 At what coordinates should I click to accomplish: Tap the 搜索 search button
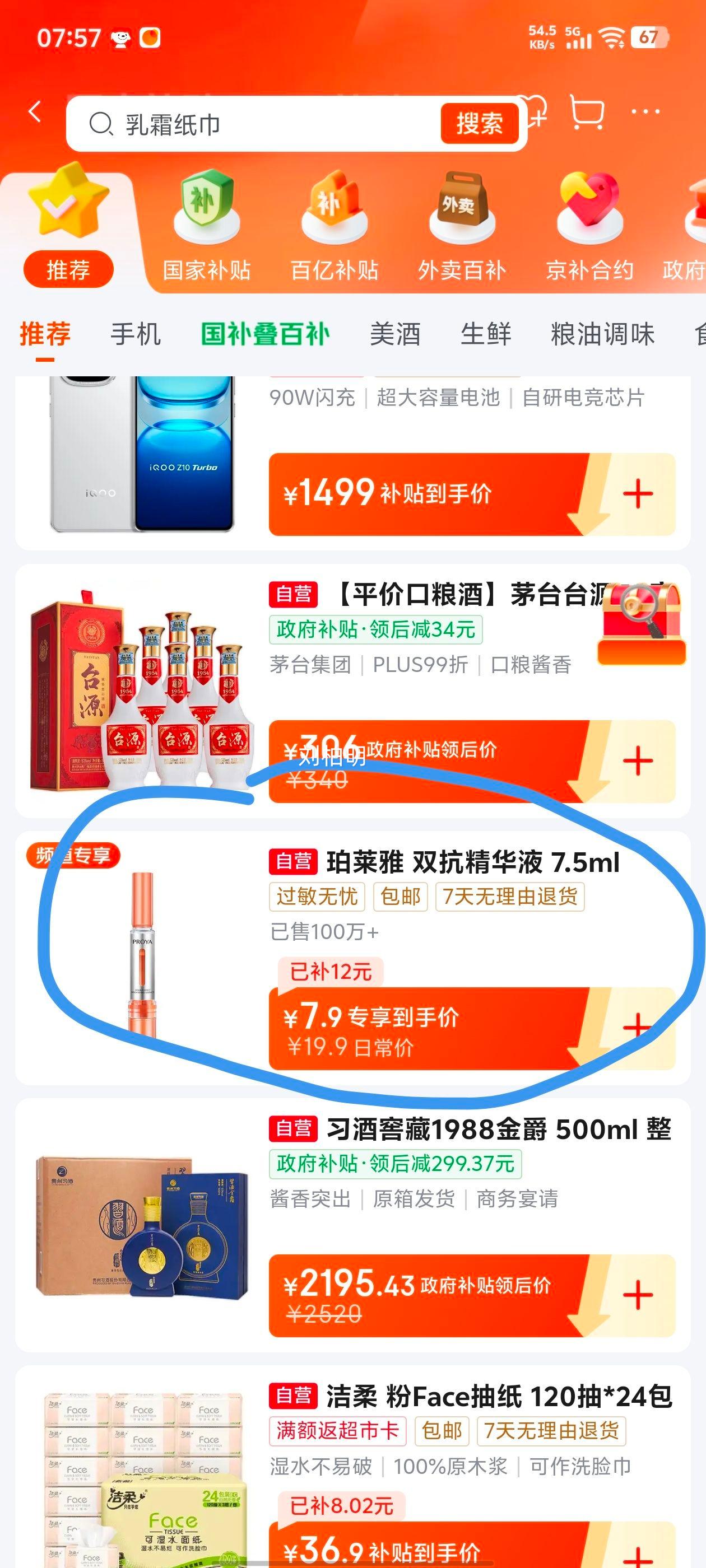pyautogui.click(x=480, y=124)
